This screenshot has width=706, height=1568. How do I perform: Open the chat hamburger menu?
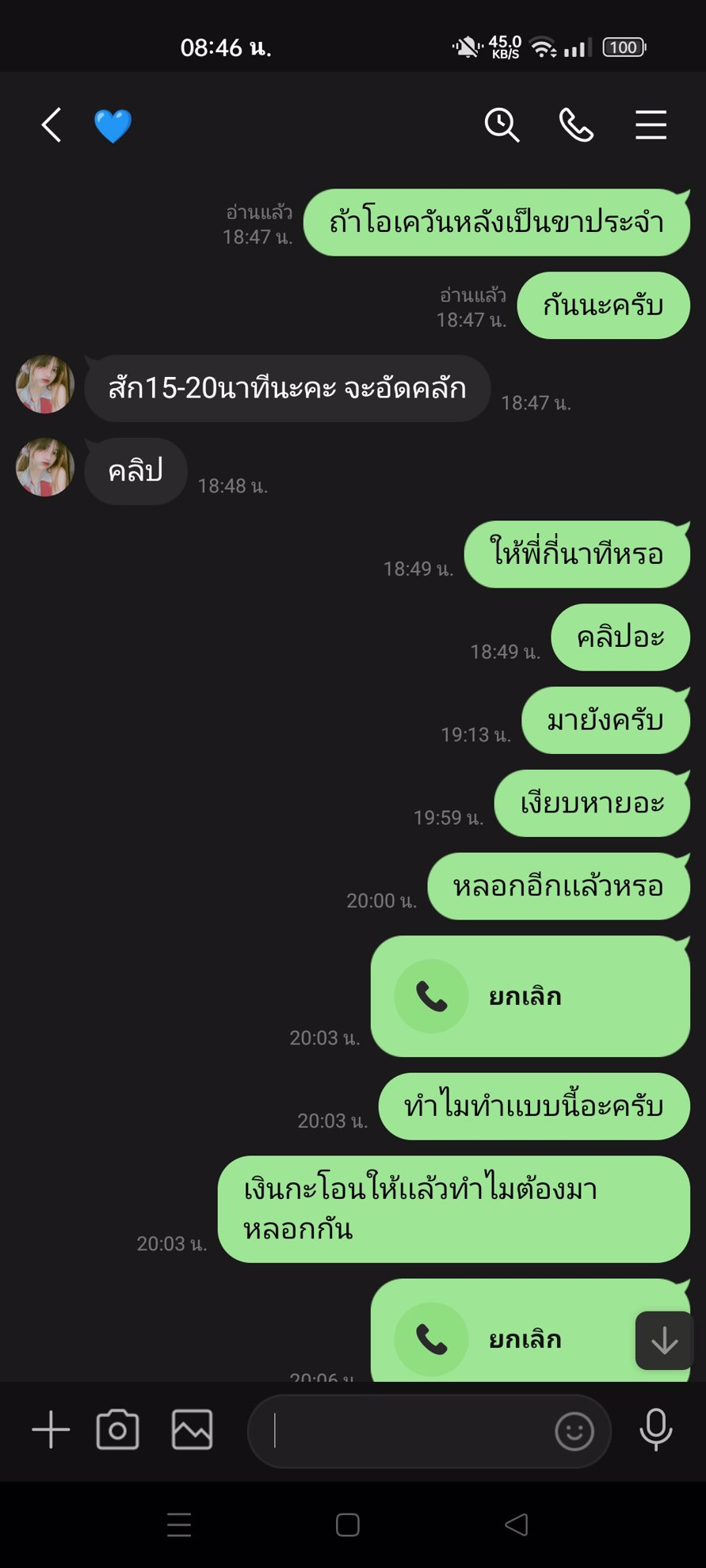[651, 125]
